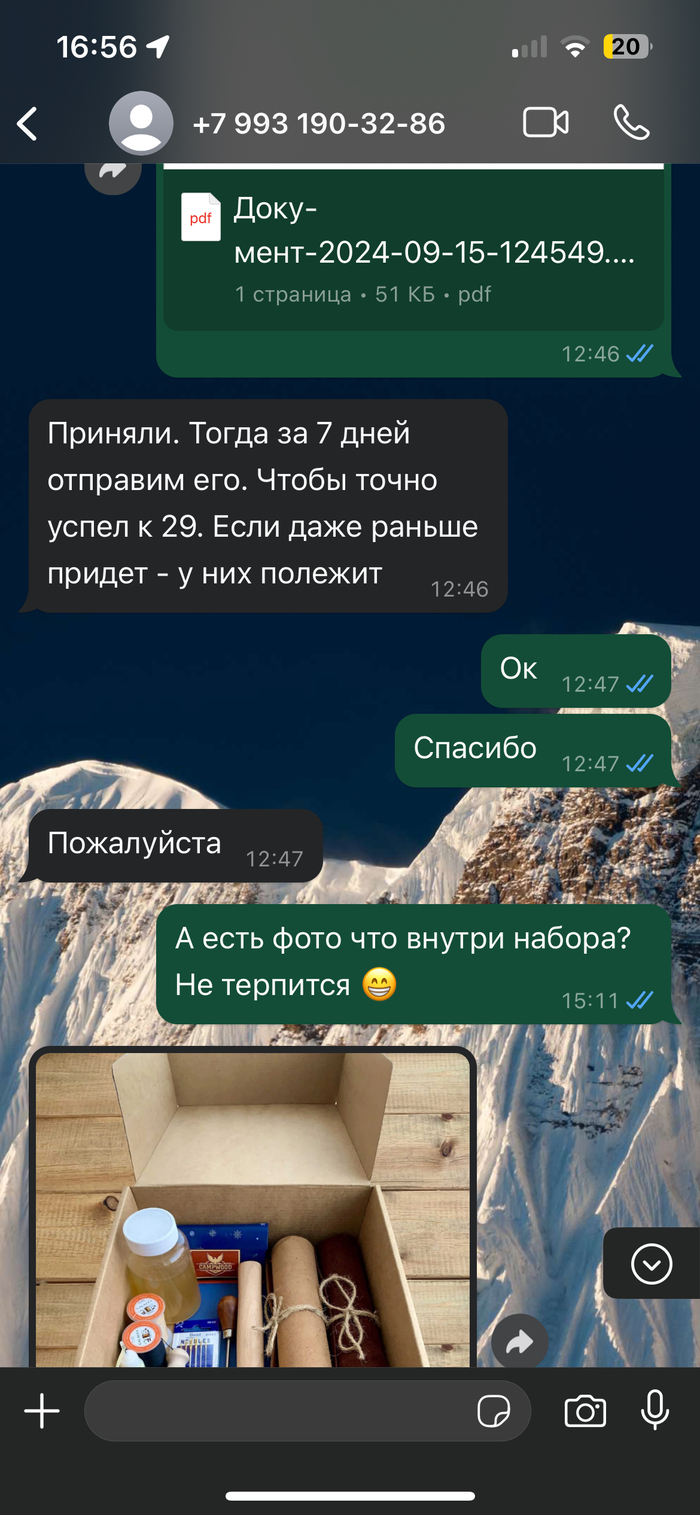The width and height of the screenshot is (700, 1515).
Task: Start a voice call
Action: click(x=632, y=123)
